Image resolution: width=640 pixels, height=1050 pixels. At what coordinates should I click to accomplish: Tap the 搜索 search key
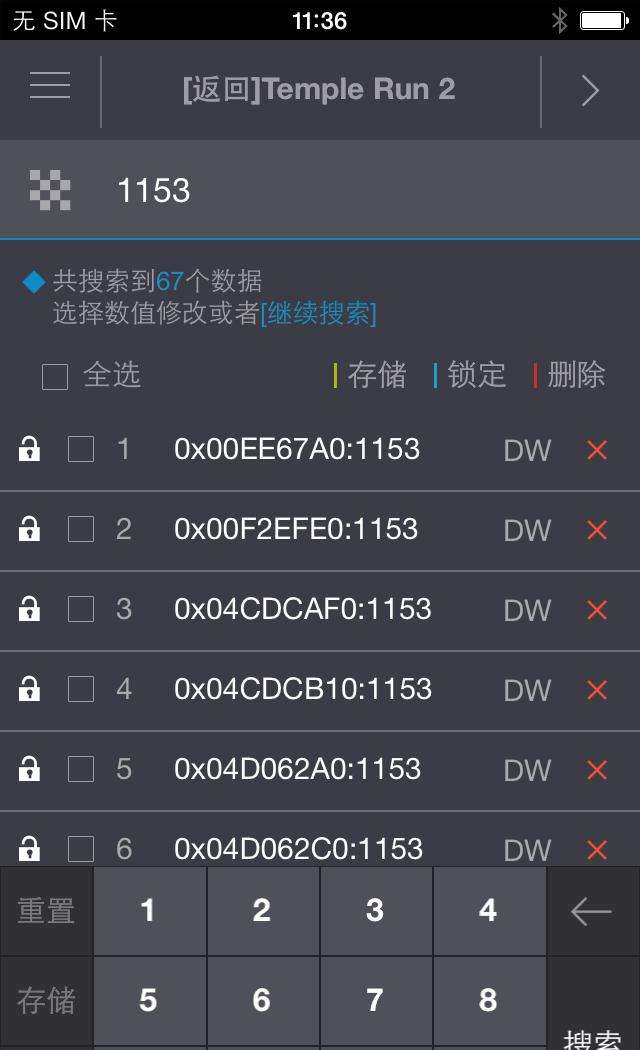593,1035
